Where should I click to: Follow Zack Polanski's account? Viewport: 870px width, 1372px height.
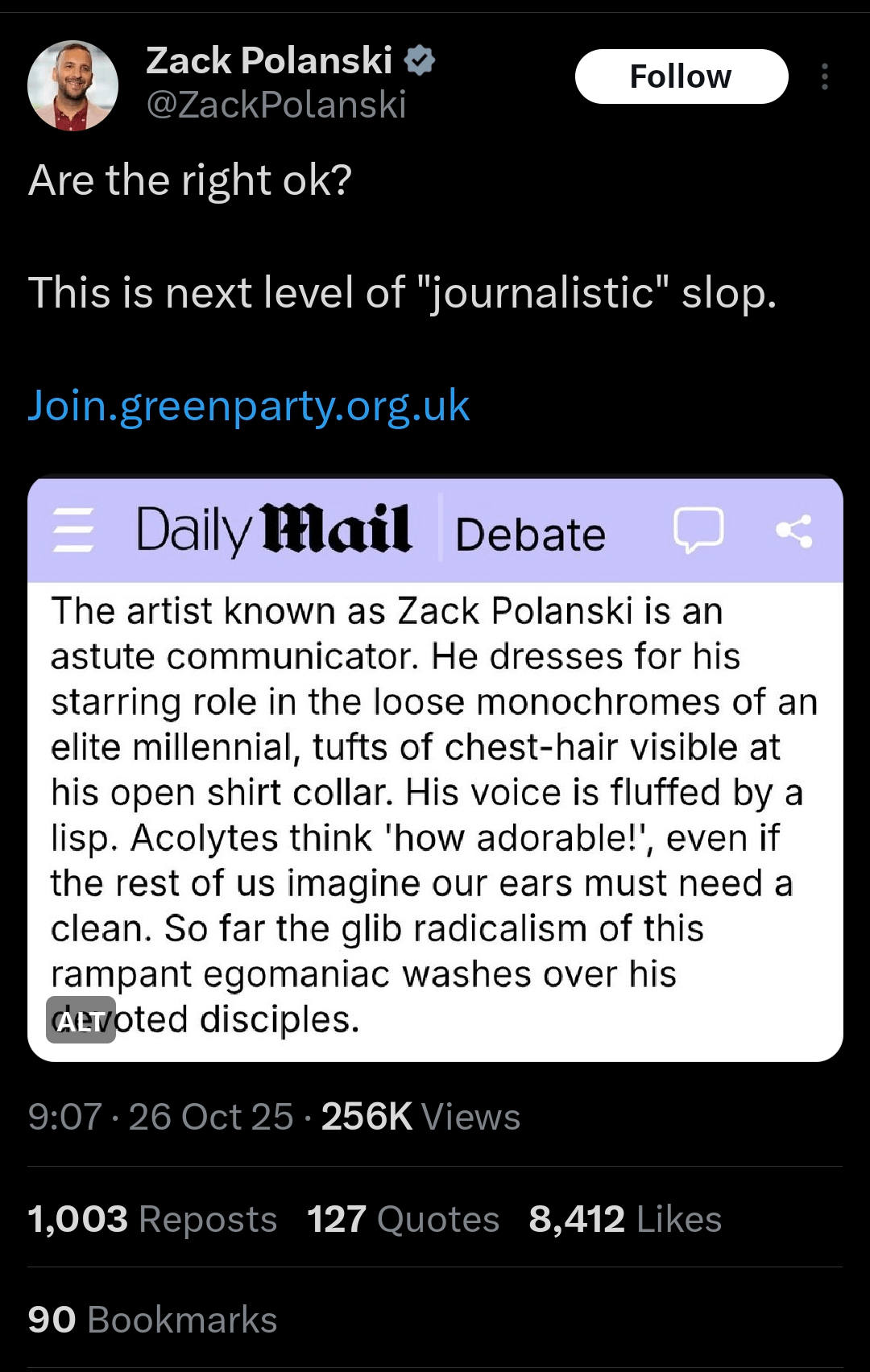pyautogui.click(x=681, y=76)
